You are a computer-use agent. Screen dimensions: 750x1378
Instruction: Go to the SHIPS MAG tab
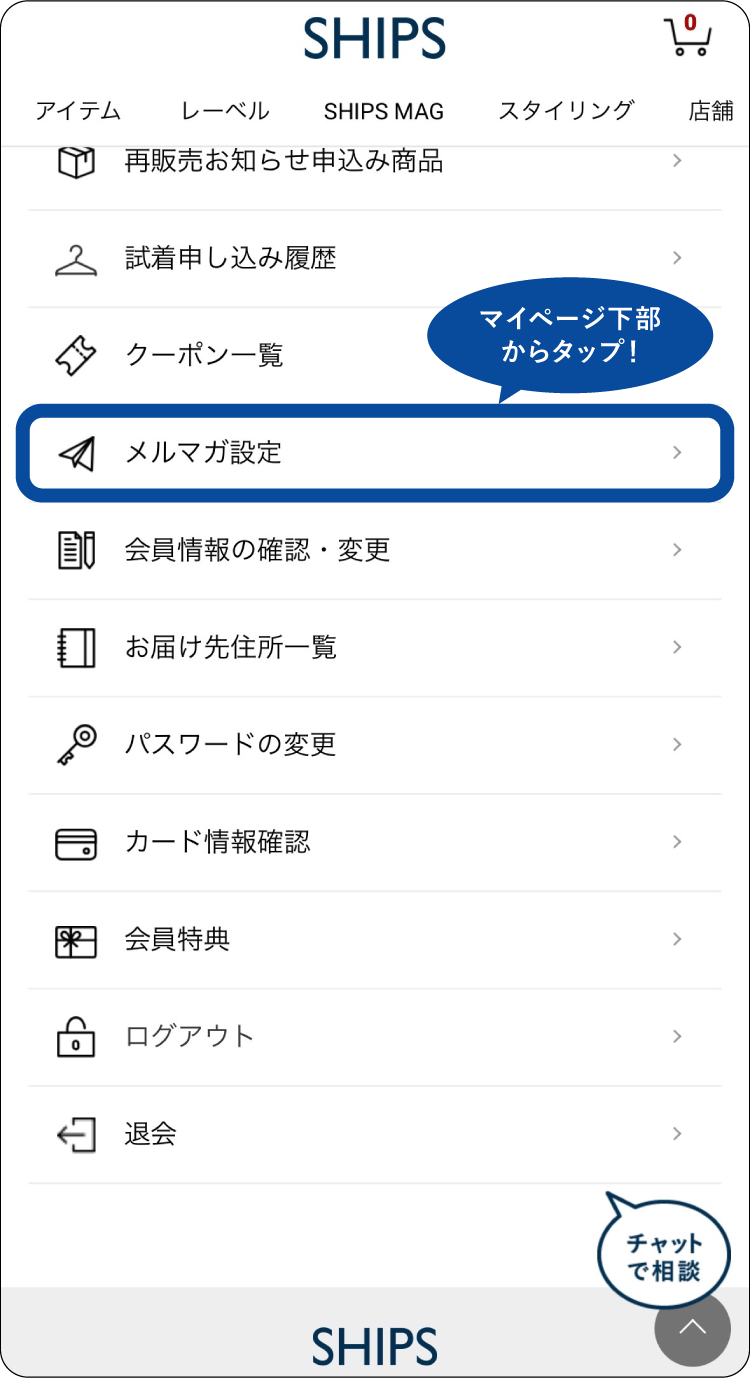click(383, 112)
